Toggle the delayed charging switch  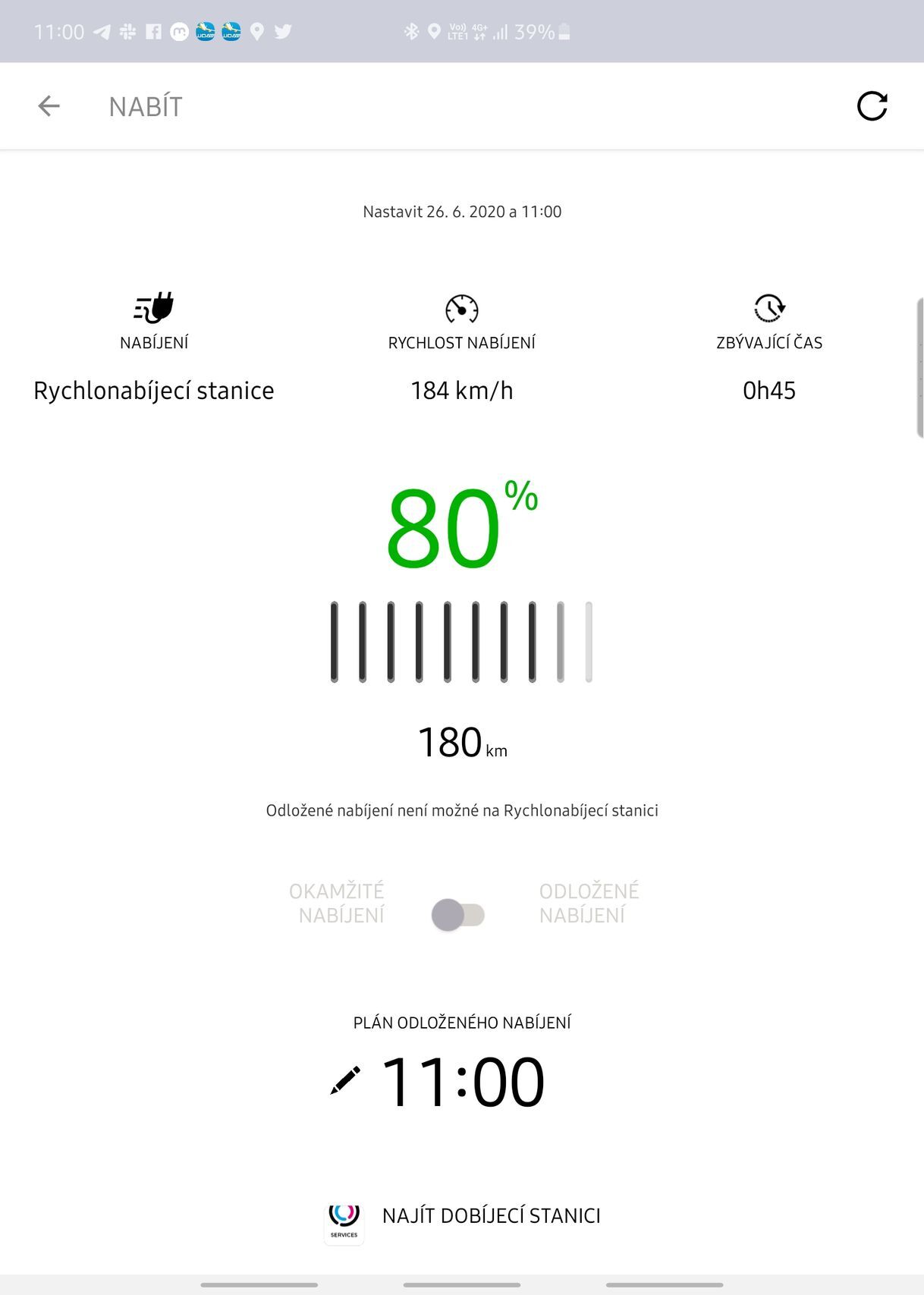tap(458, 915)
